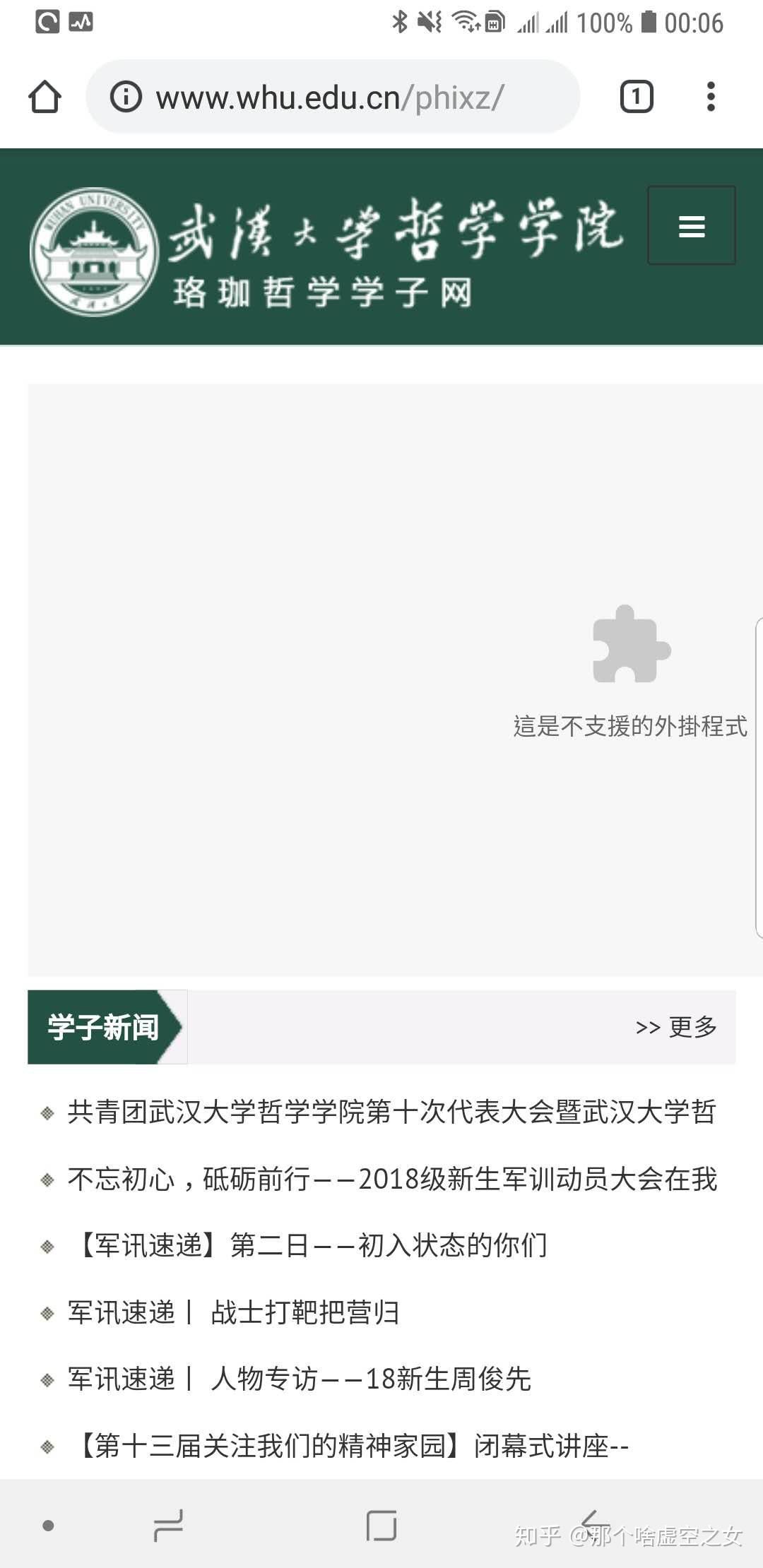View site information icon
Screen dimensions: 763x1568
pyautogui.click(x=126, y=97)
